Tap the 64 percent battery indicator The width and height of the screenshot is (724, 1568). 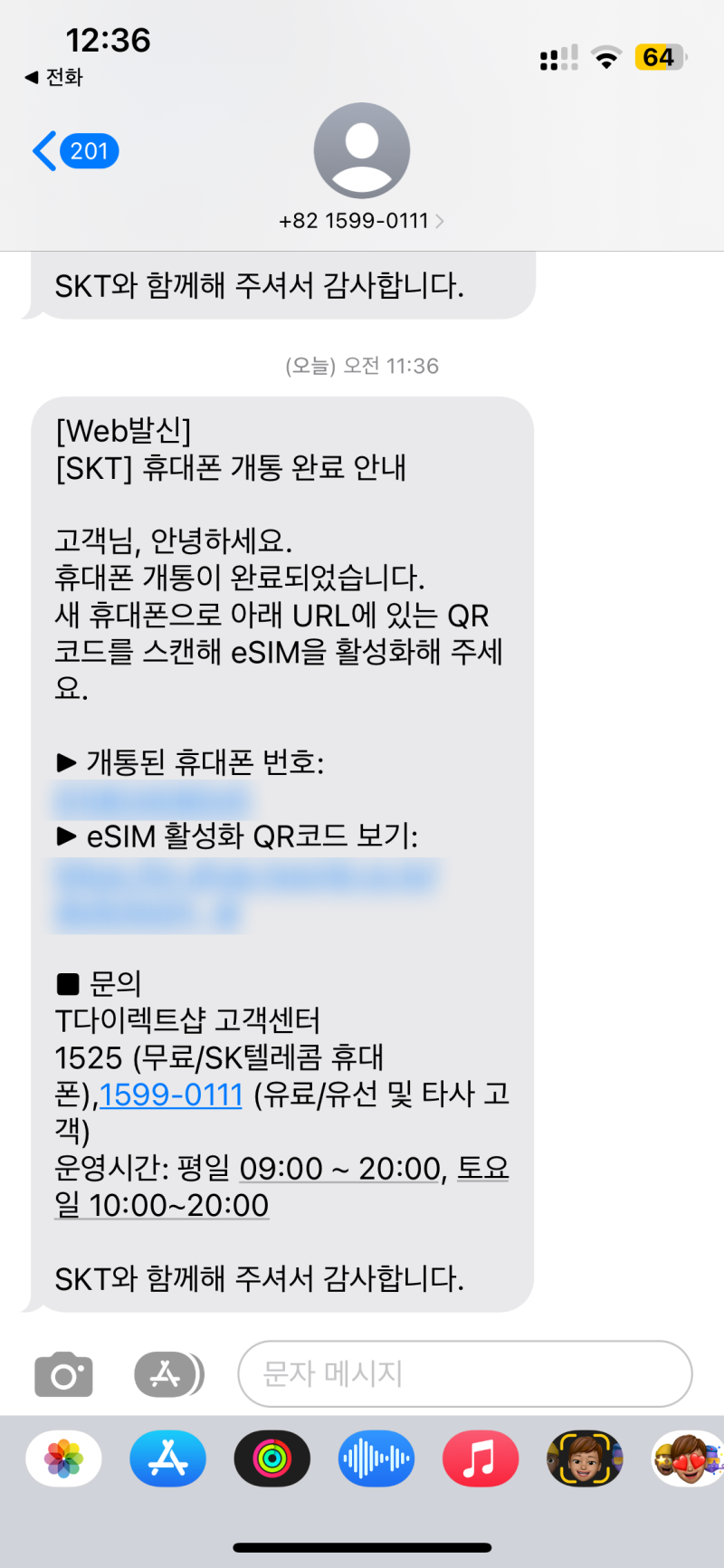[660, 57]
